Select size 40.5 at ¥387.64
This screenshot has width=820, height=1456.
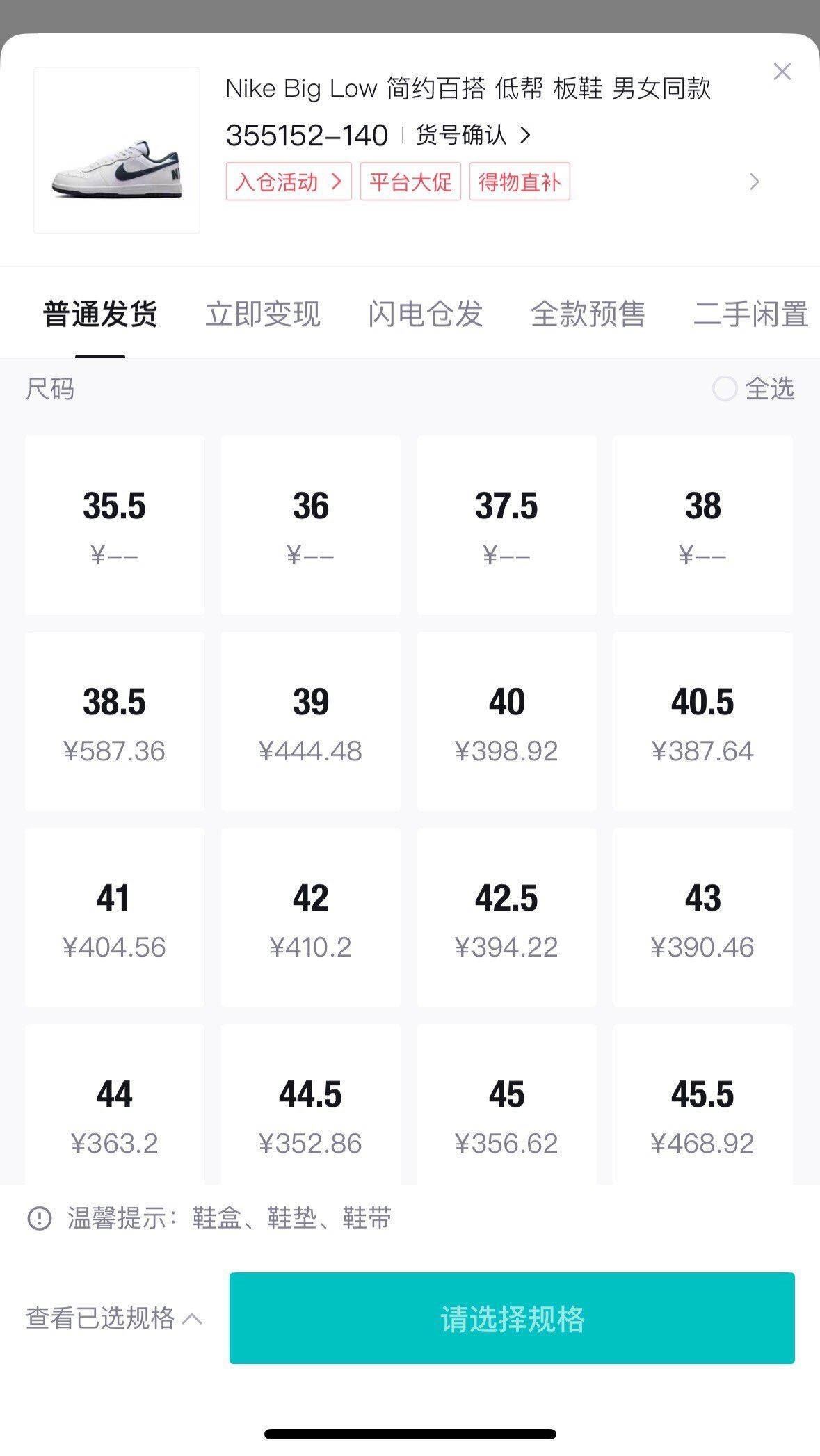tap(703, 721)
